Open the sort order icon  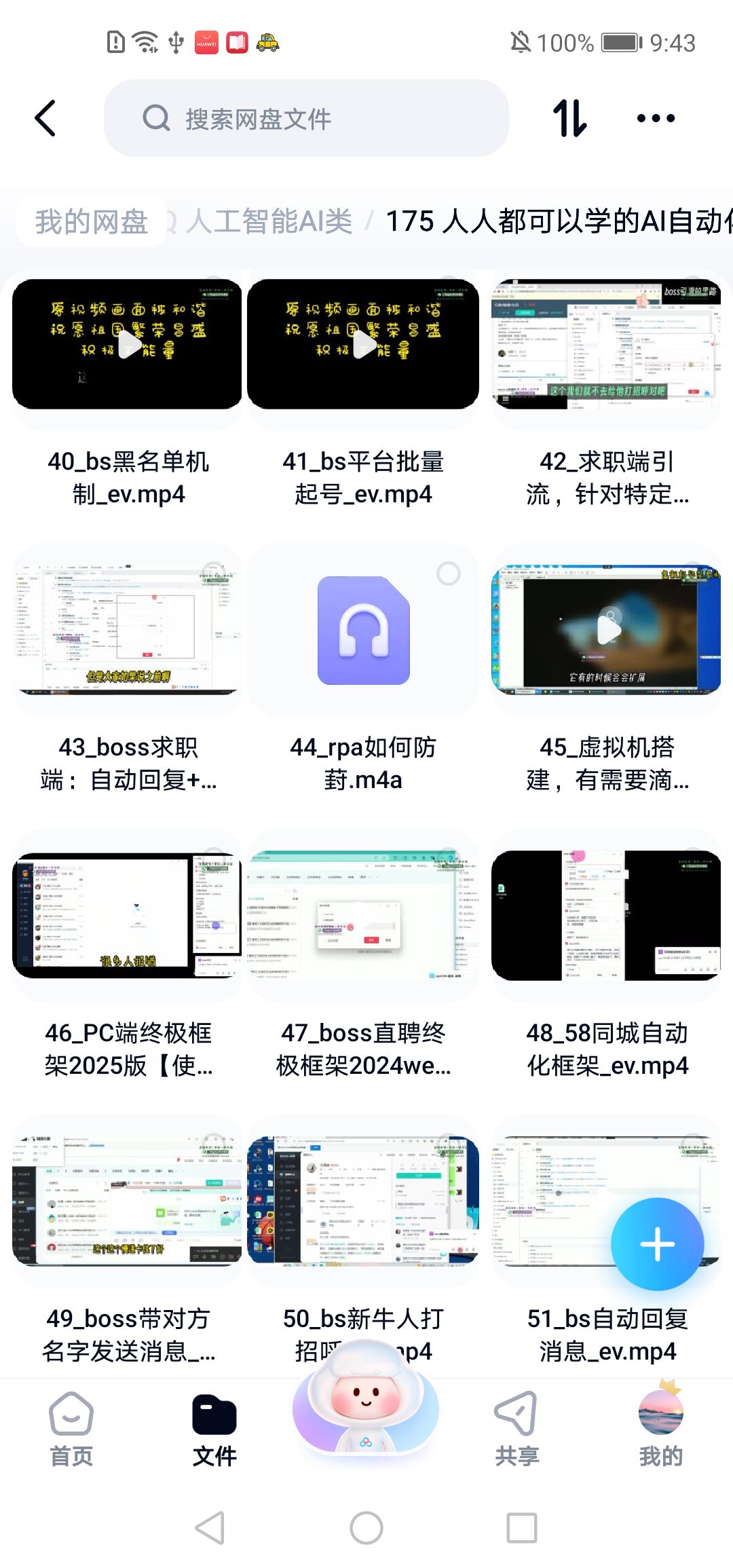[569, 119]
